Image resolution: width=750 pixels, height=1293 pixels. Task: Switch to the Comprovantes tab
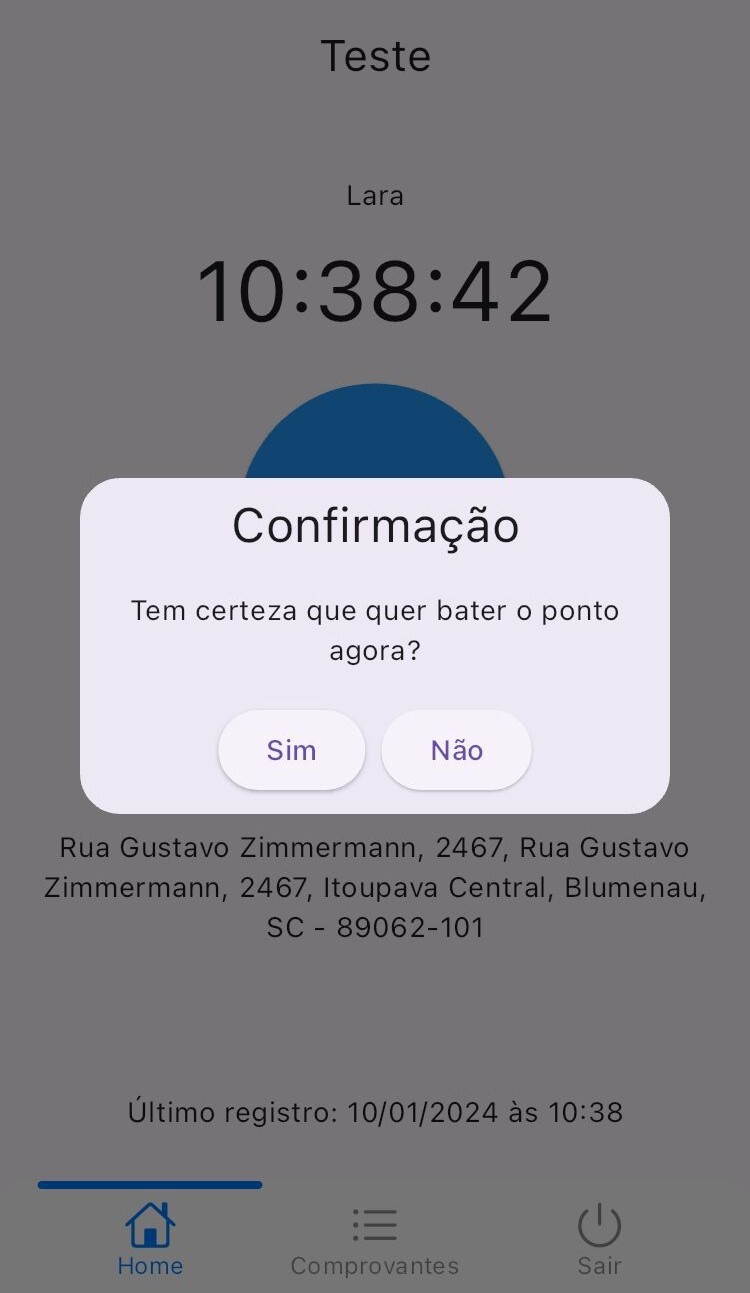click(x=375, y=1239)
